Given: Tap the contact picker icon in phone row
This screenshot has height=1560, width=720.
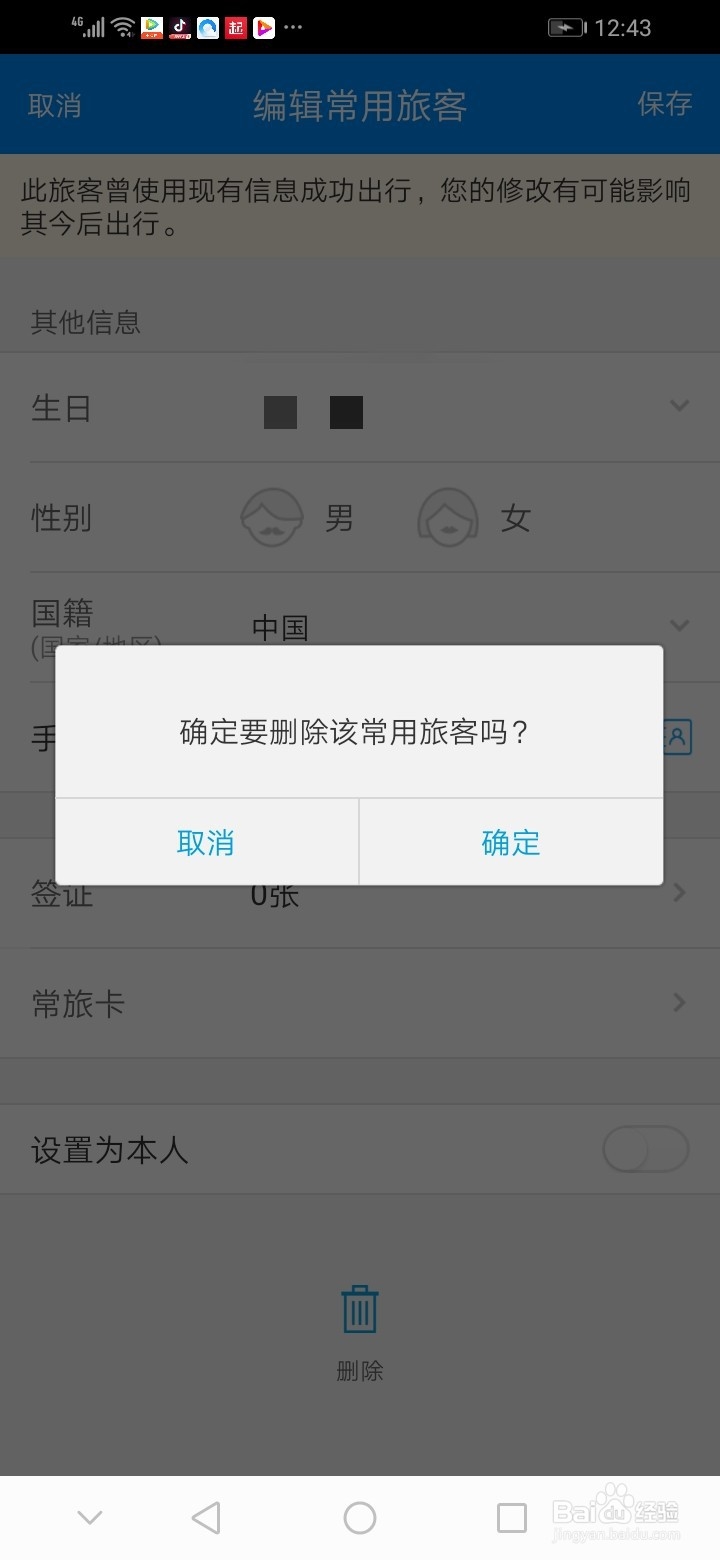Looking at the screenshot, I should point(678,738).
